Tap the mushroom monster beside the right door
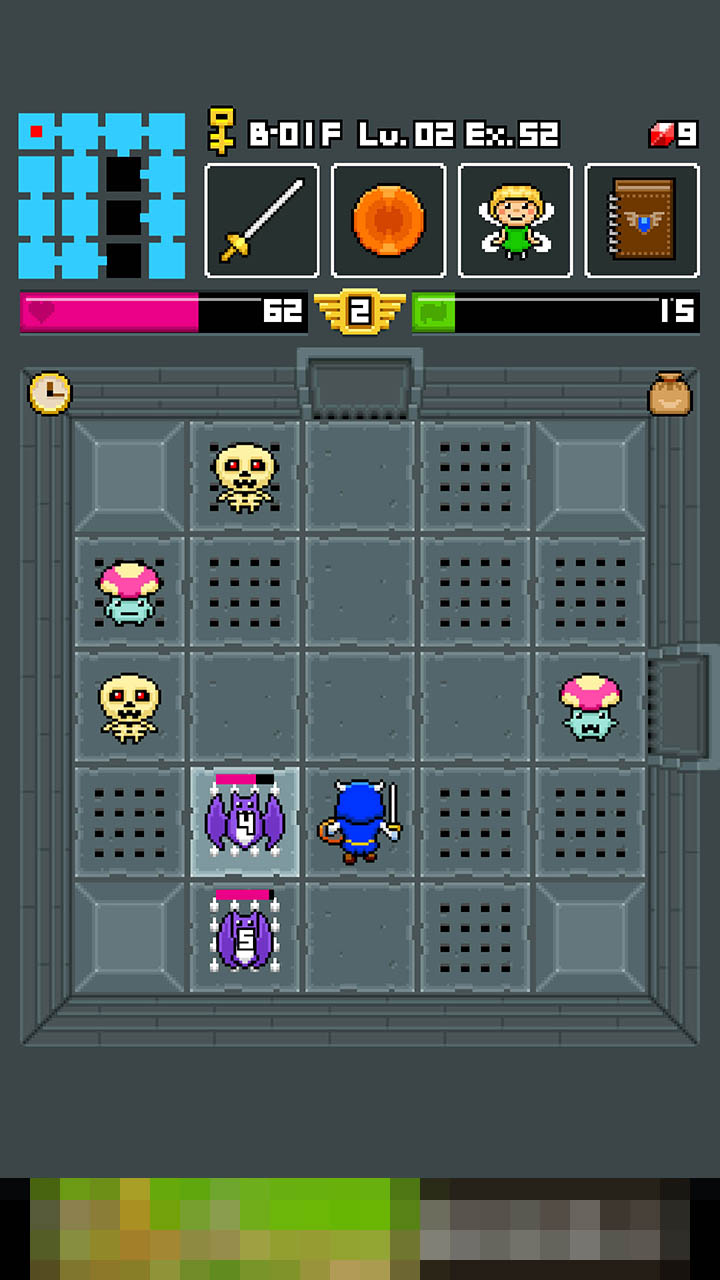Screen dimensions: 720x1280 590,706
